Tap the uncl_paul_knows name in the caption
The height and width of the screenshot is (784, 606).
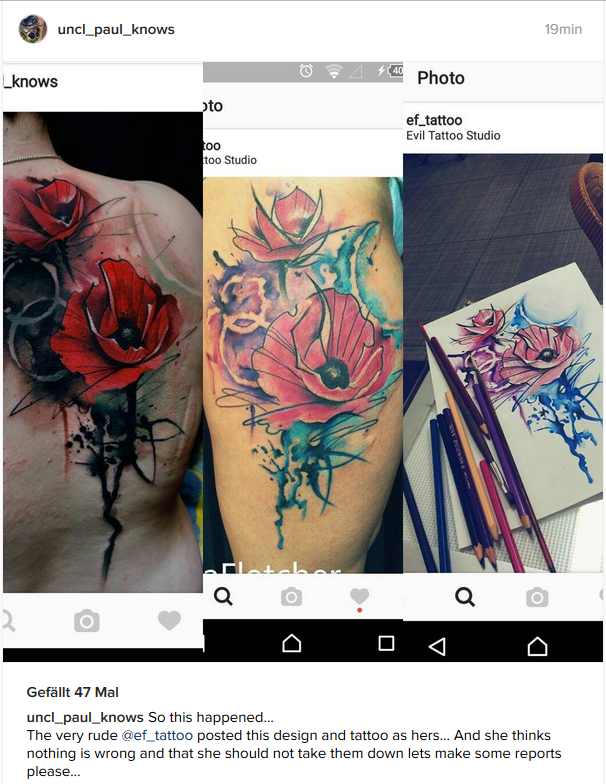[85, 718]
